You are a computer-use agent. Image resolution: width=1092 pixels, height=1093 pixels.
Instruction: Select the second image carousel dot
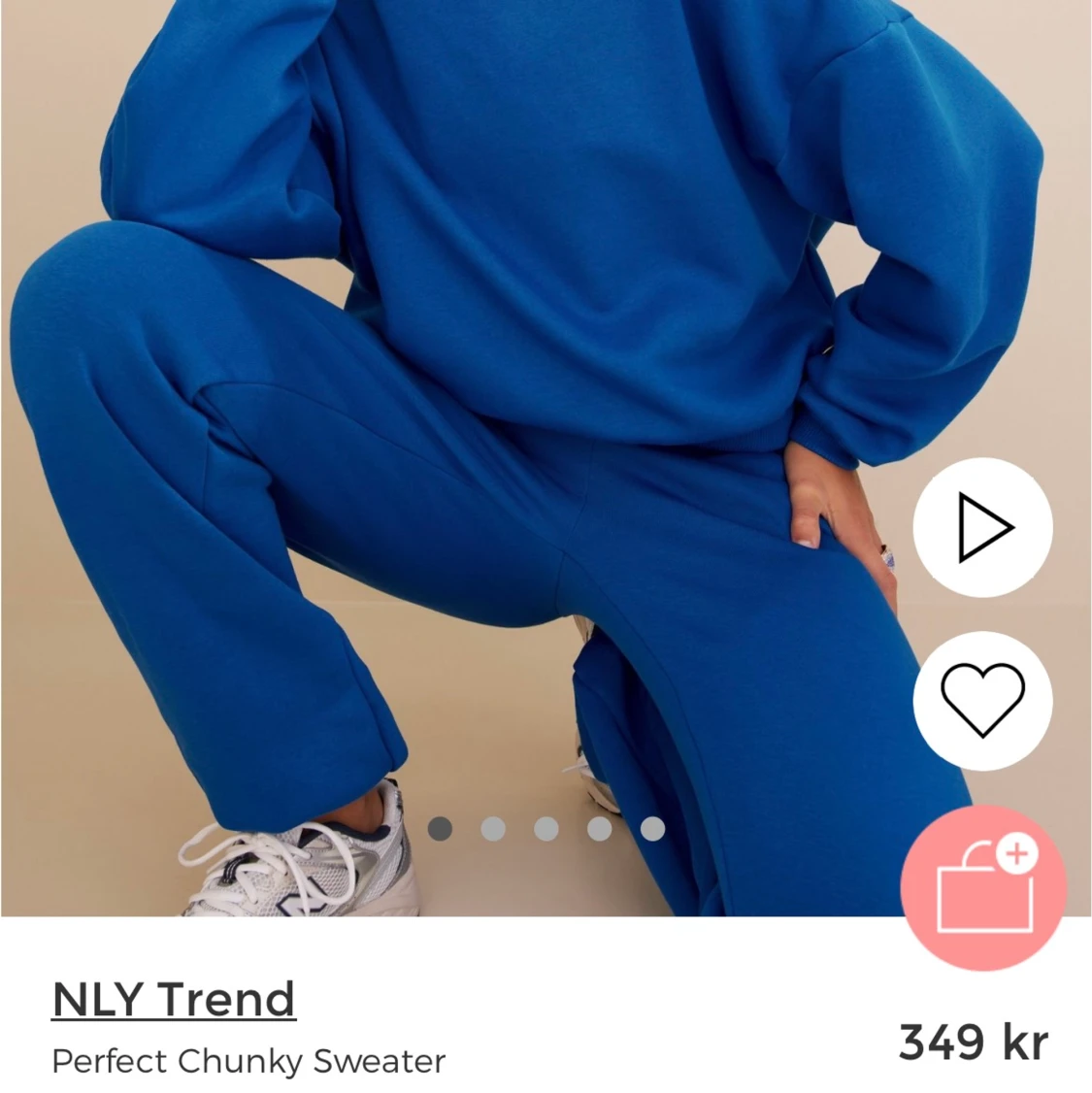[x=494, y=828]
